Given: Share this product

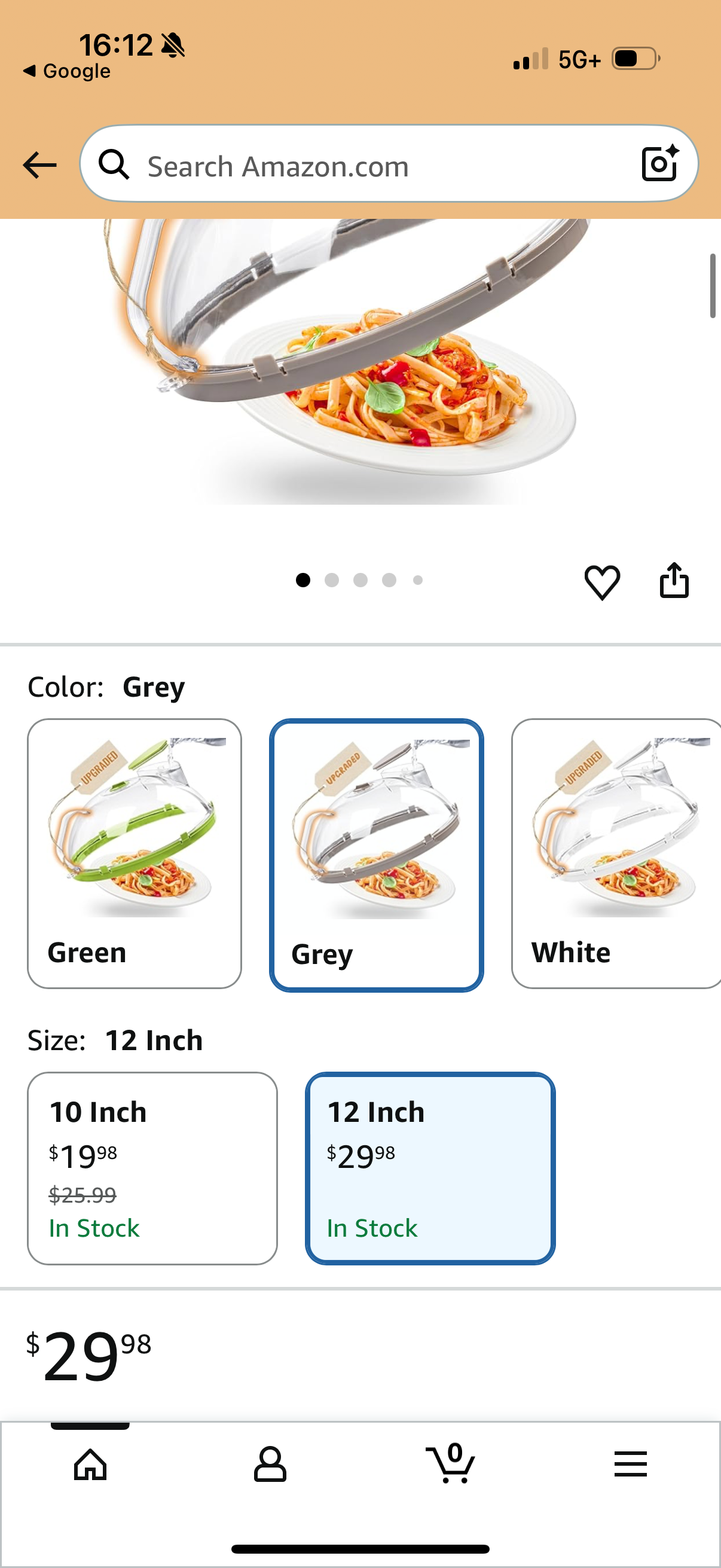Looking at the screenshot, I should [674, 580].
